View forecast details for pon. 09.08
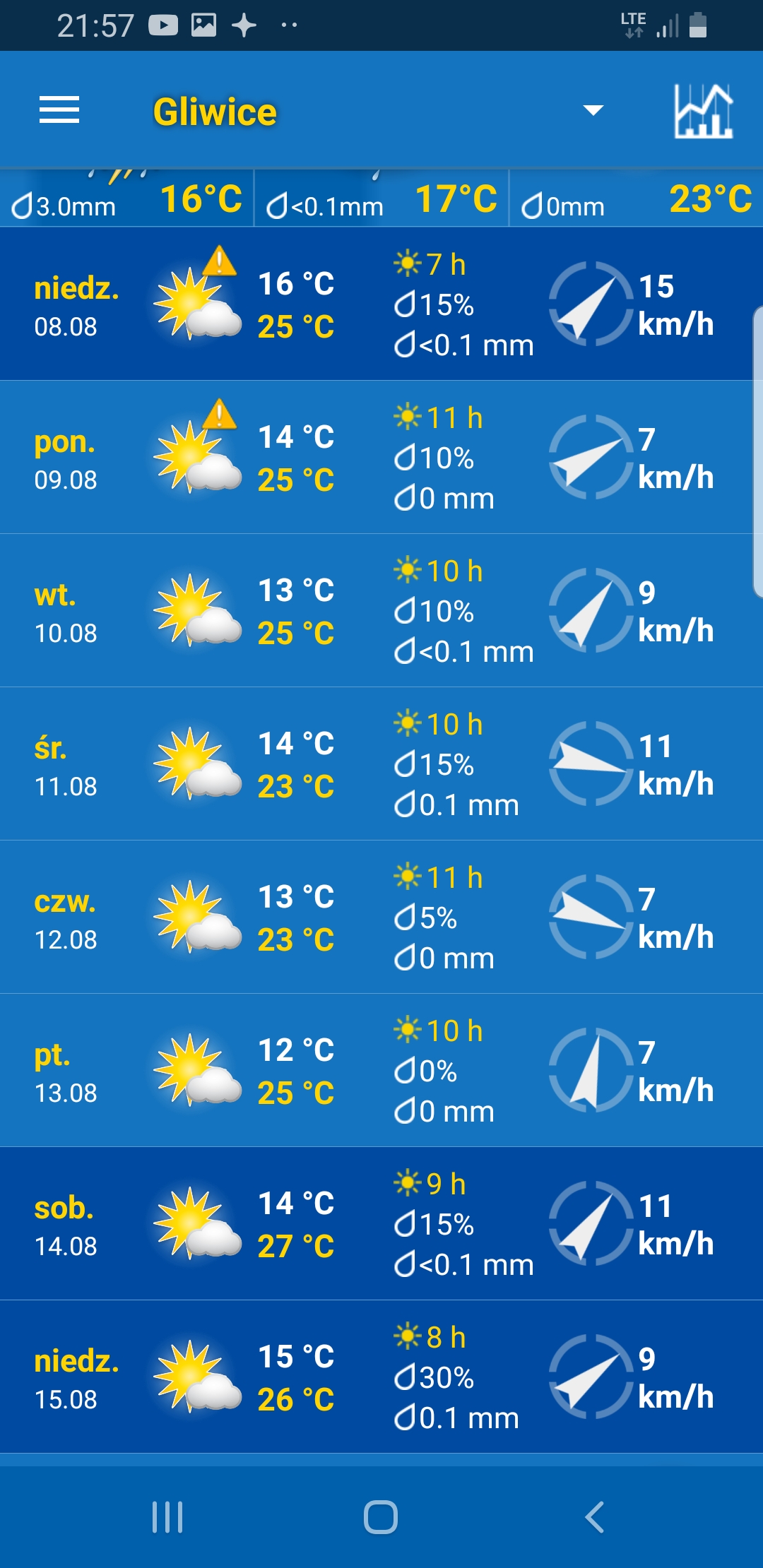 (x=381, y=458)
